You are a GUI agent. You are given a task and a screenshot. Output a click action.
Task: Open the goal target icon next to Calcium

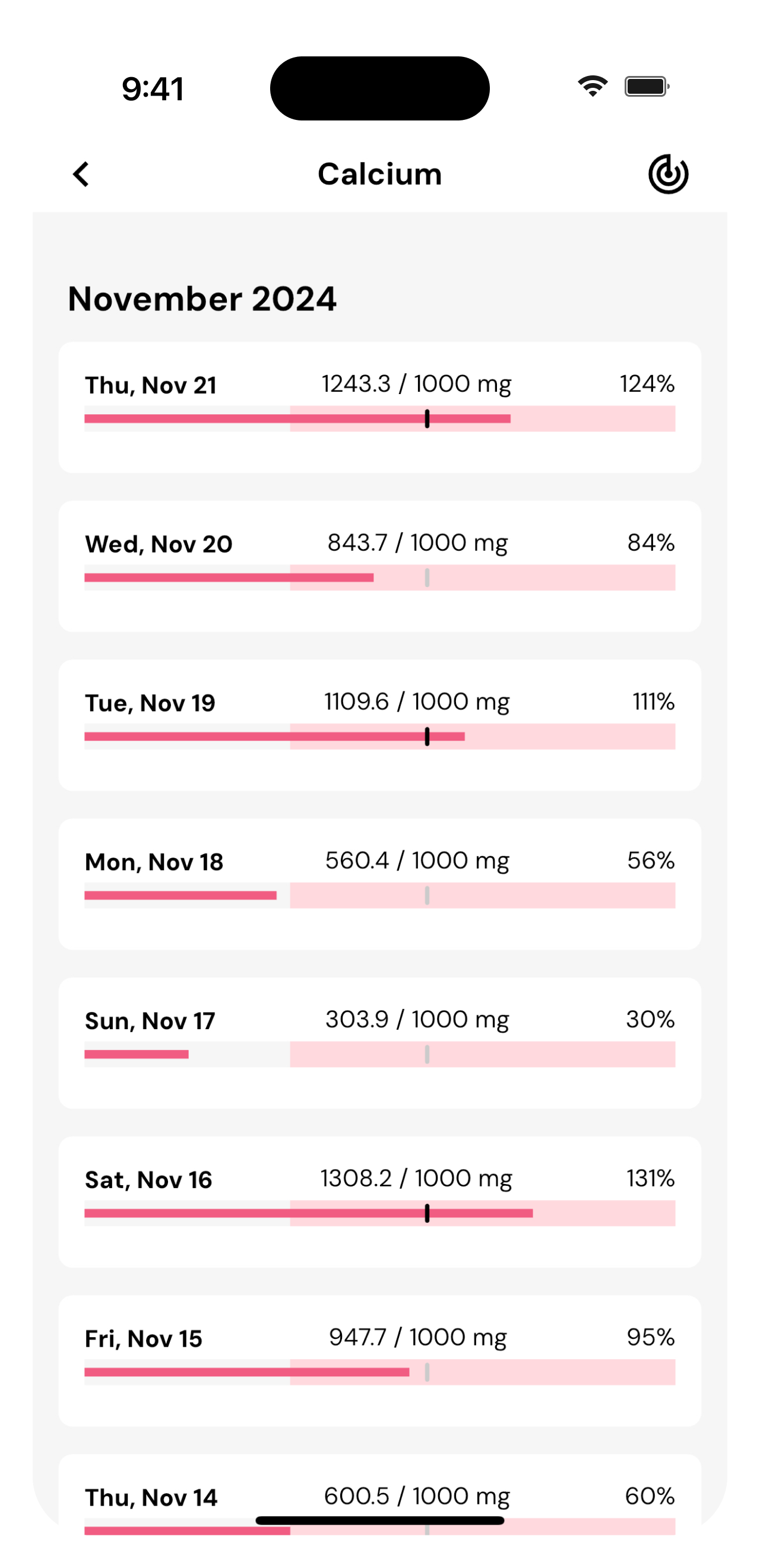[668, 173]
